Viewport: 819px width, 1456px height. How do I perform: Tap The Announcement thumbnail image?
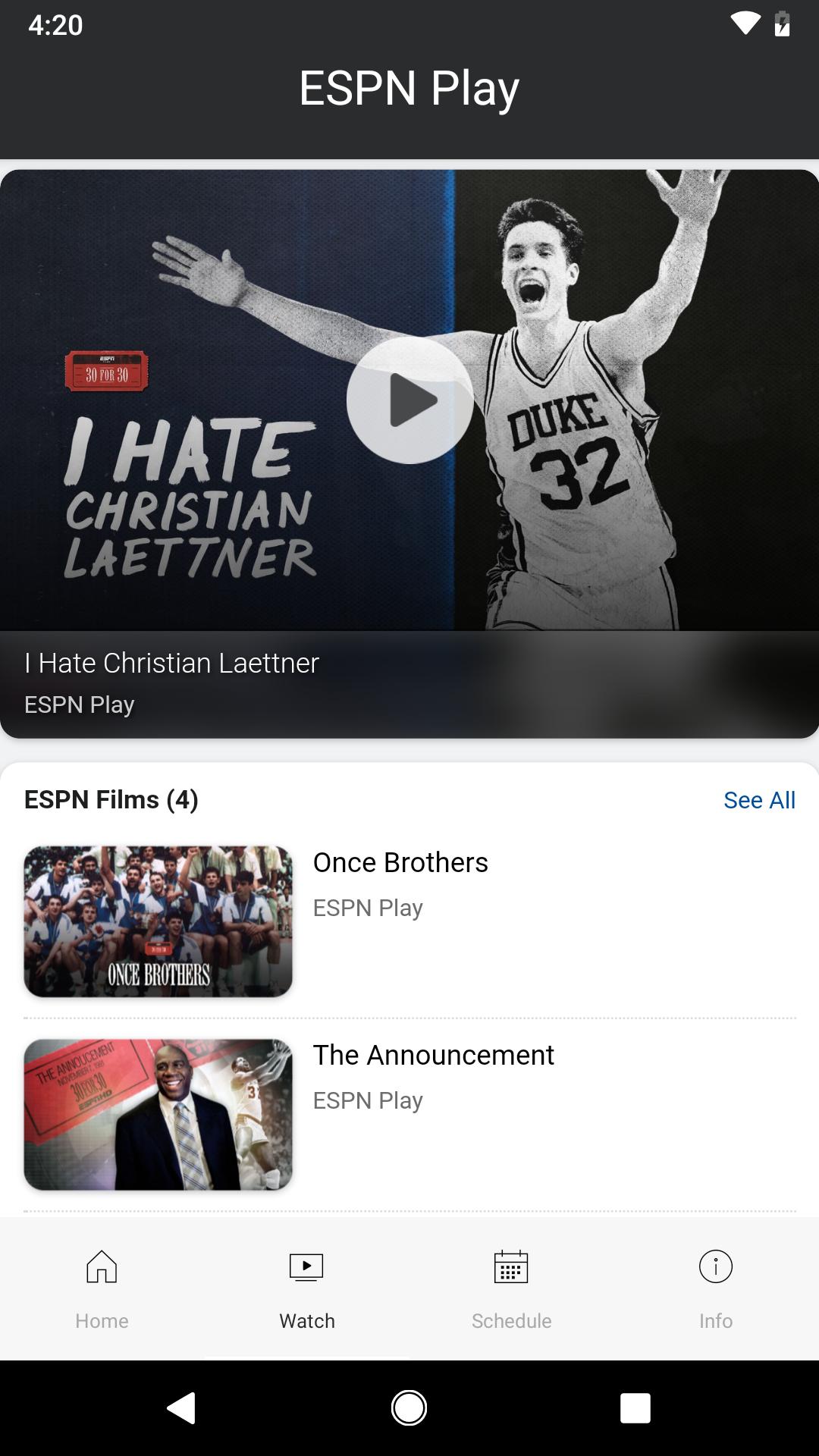click(157, 1114)
